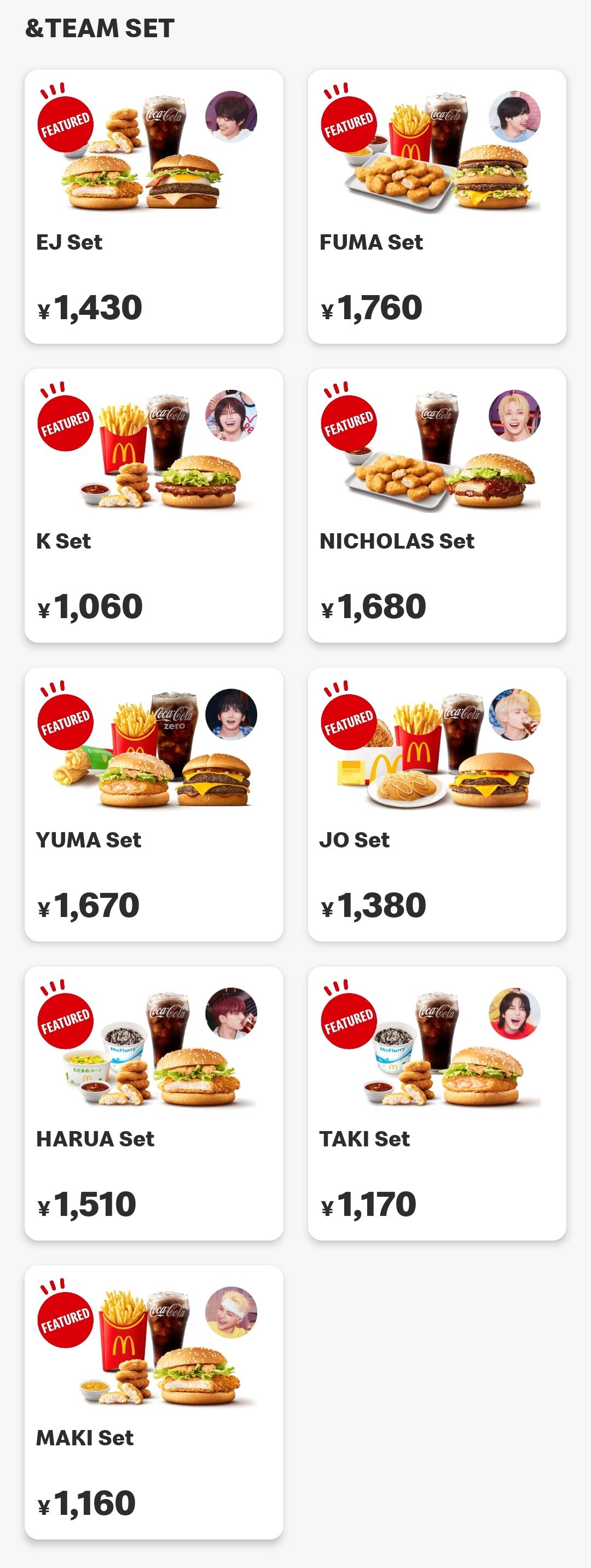Select the TAKI Set for ¥1,170

tap(436, 1103)
